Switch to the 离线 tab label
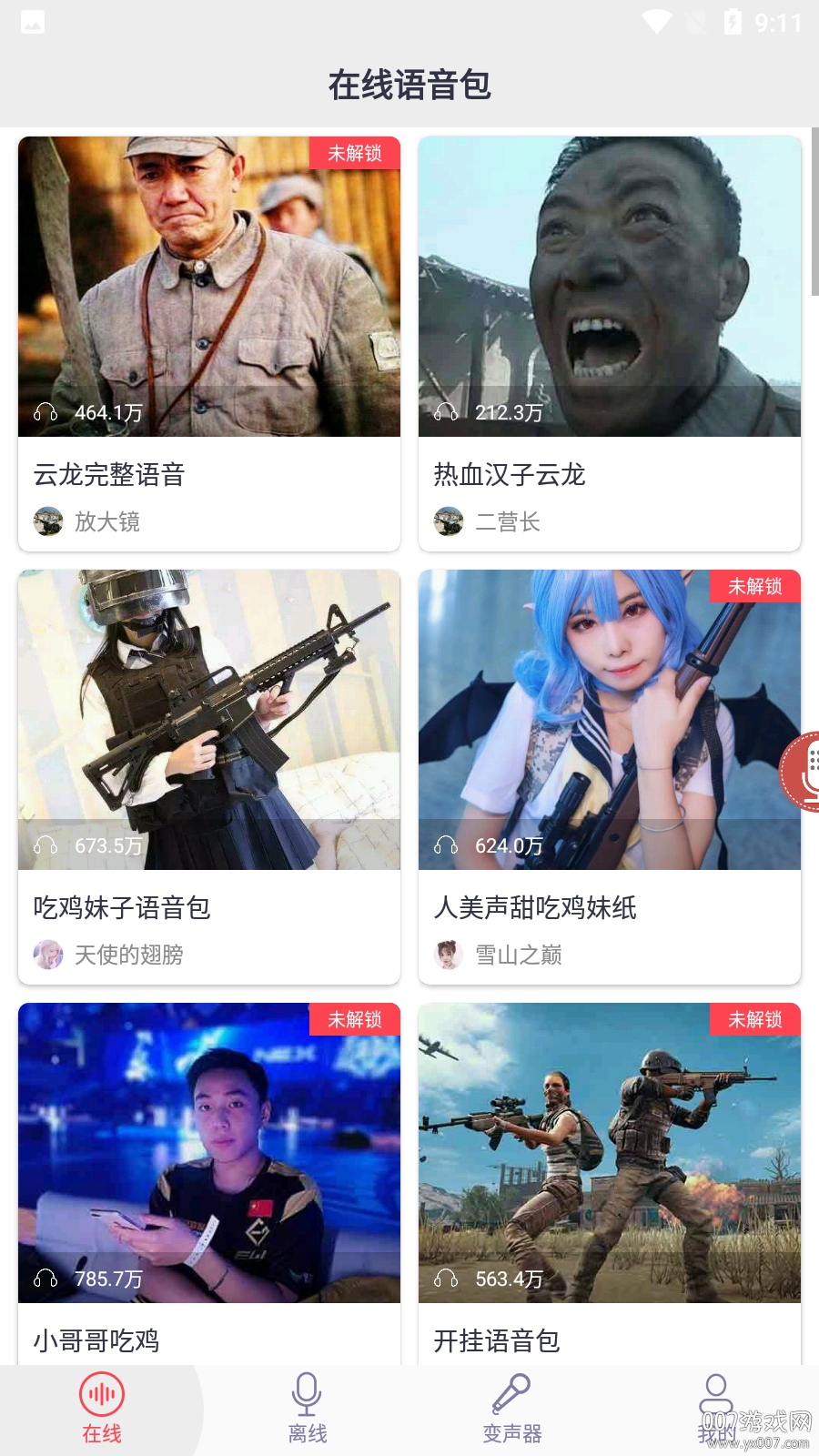The image size is (819, 1456). (x=307, y=1431)
